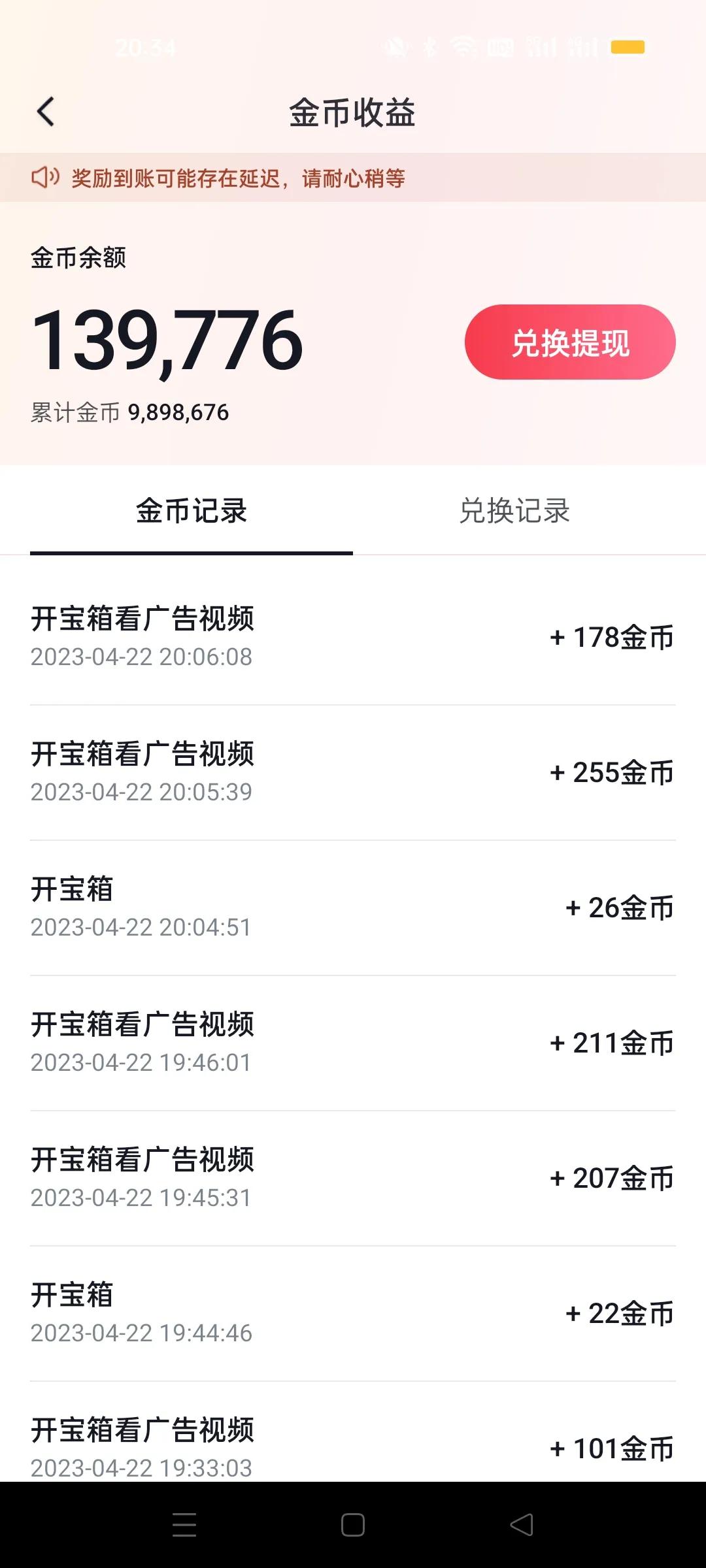Click the WiFi icon in the status bar

pyautogui.click(x=464, y=47)
